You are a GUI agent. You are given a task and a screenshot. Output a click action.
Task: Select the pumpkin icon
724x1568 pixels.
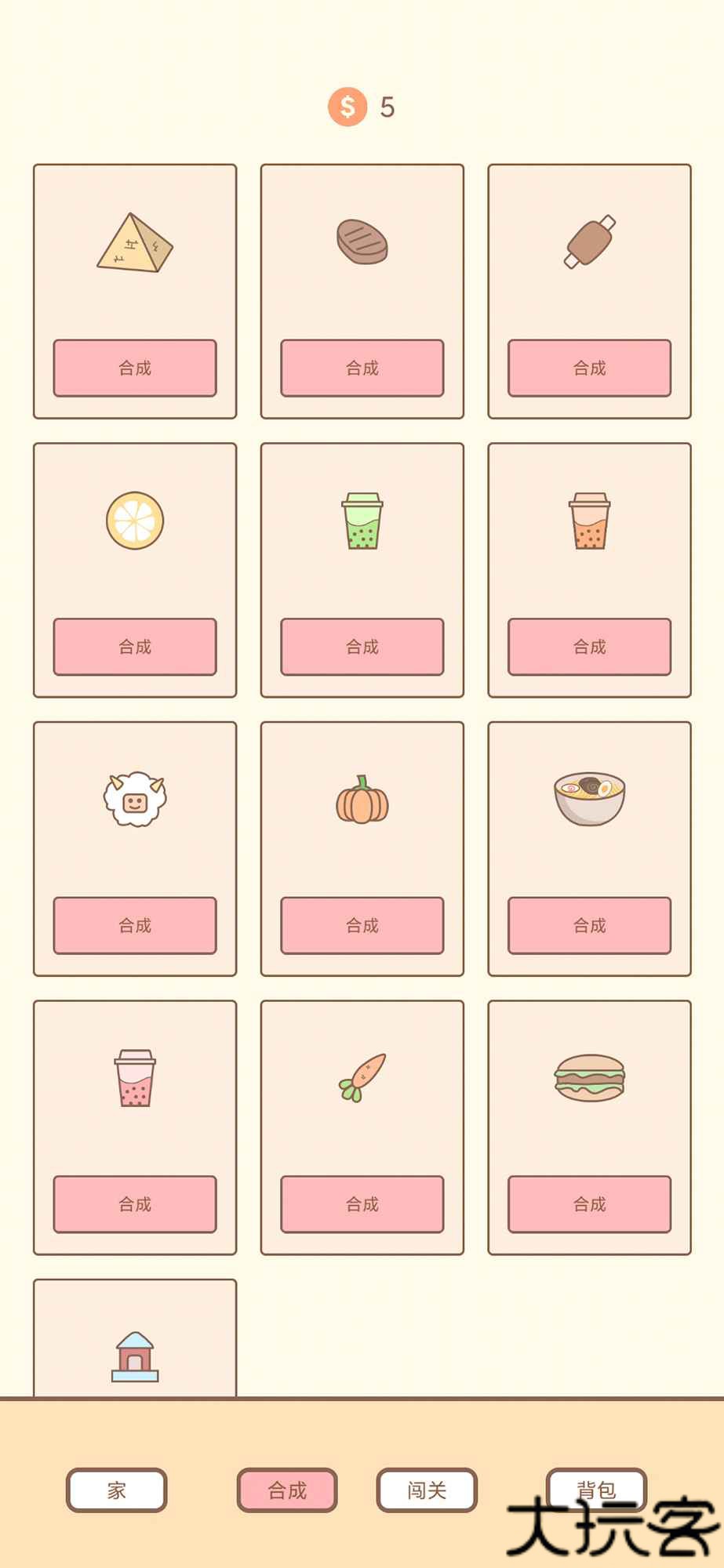tap(362, 800)
